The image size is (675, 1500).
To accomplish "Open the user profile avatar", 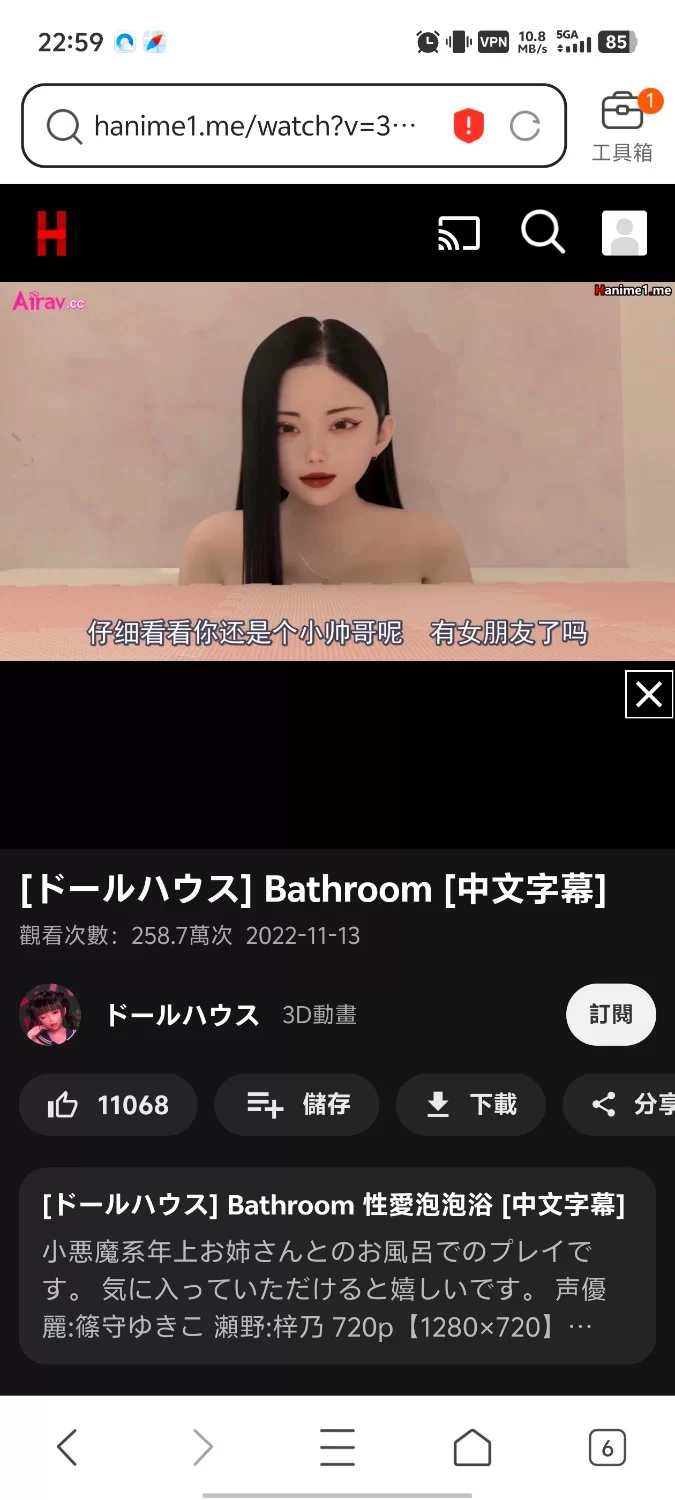I will (624, 233).
